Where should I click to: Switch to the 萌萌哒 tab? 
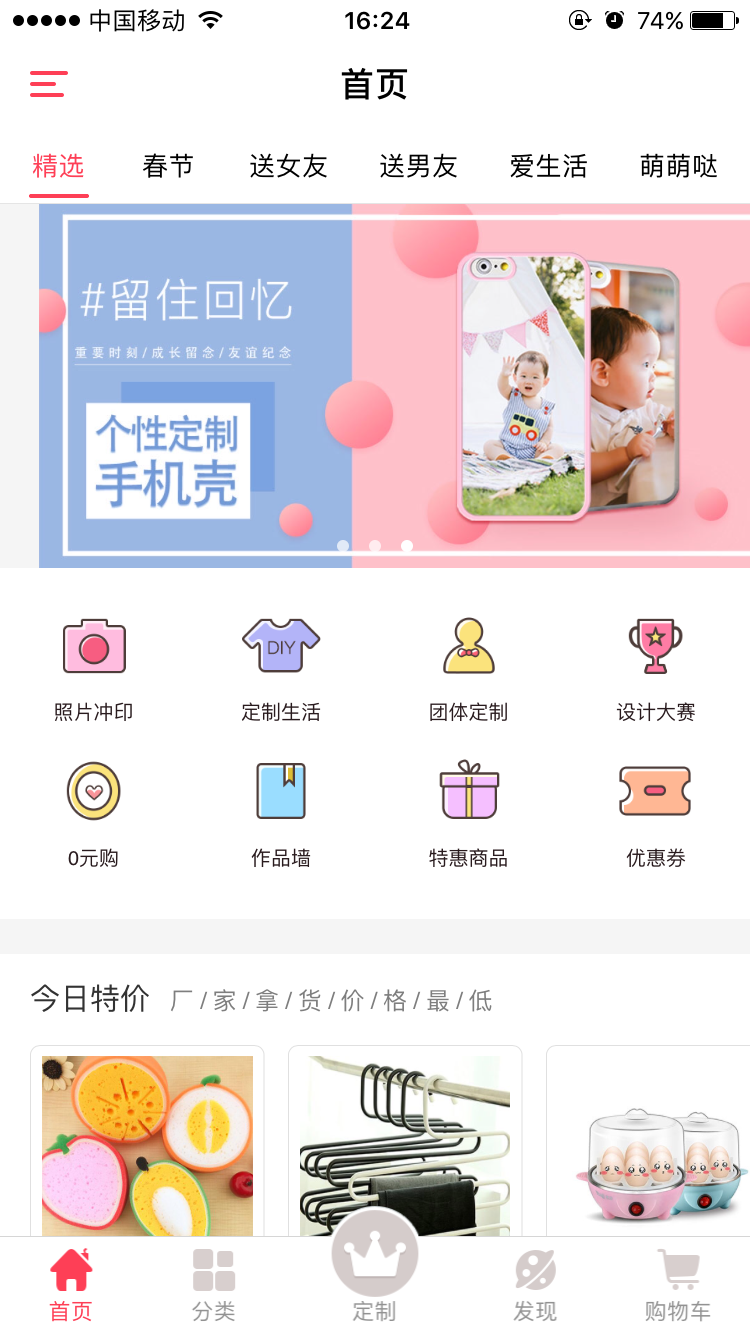pos(678,166)
